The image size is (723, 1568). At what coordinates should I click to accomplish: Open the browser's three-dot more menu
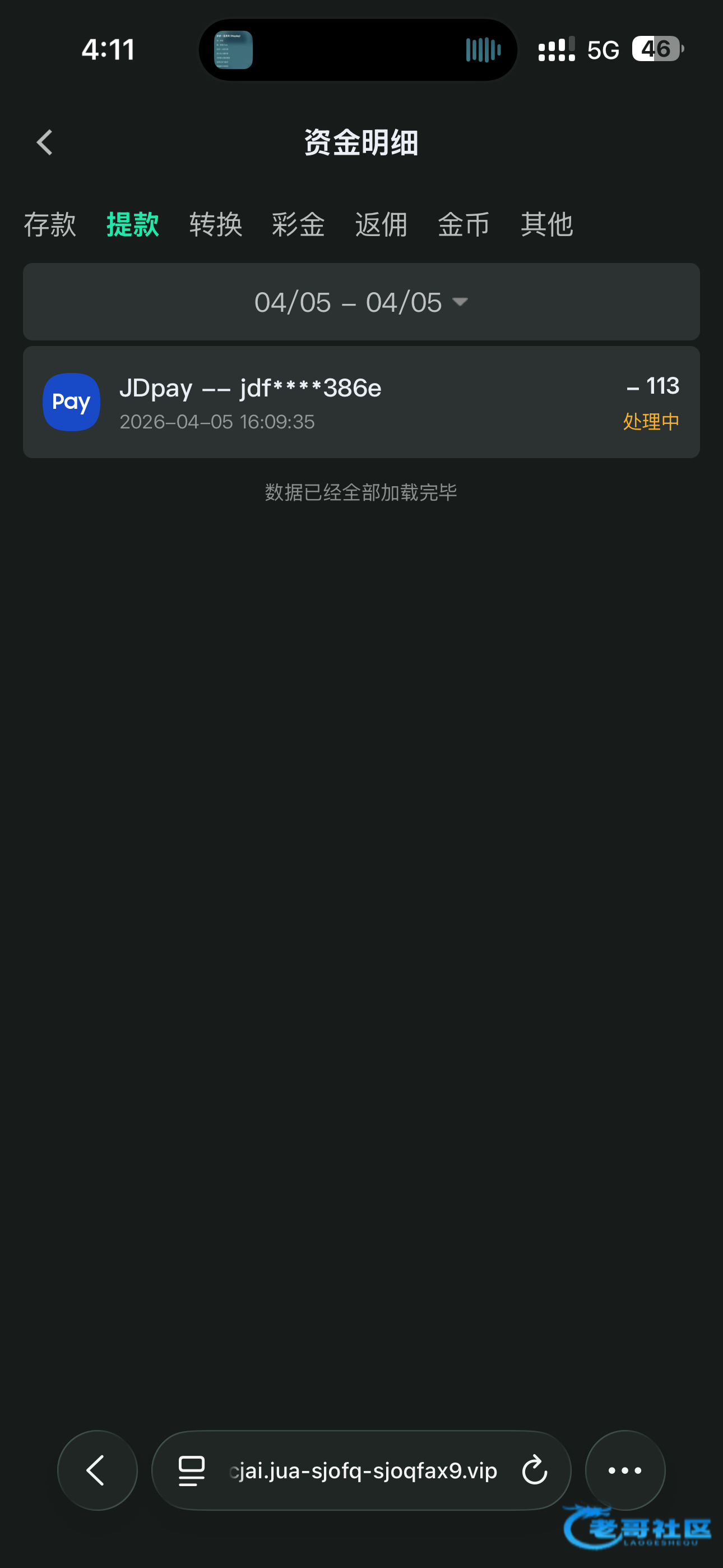click(x=625, y=1470)
